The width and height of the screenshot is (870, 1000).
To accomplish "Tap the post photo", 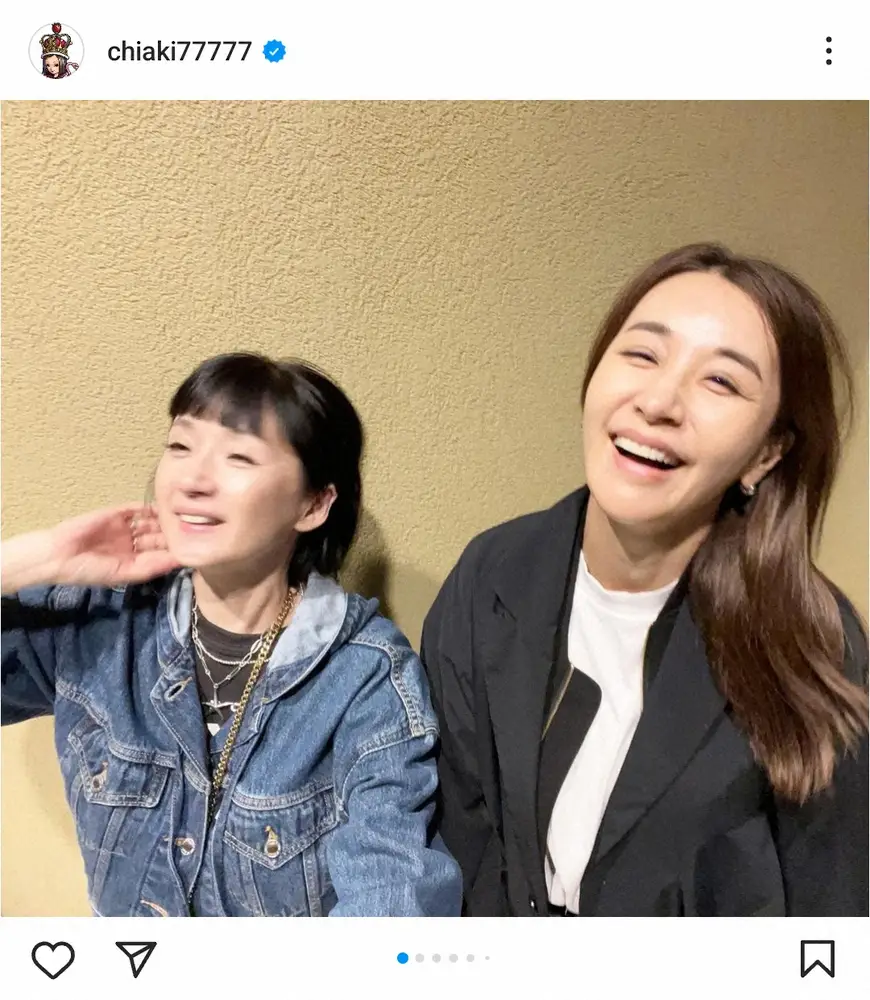I will [x=435, y=508].
